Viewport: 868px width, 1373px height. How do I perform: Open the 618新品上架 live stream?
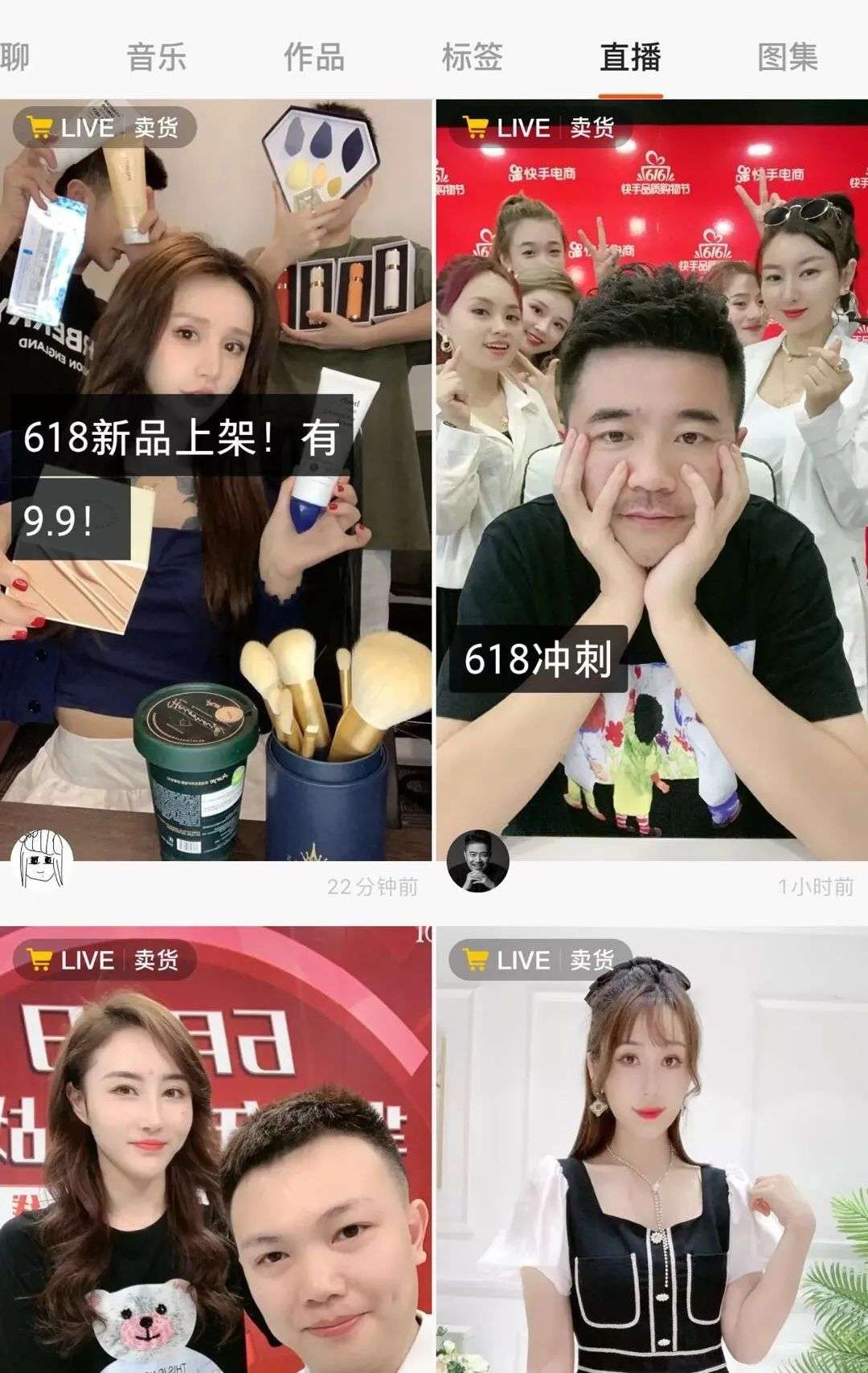coord(215,482)
